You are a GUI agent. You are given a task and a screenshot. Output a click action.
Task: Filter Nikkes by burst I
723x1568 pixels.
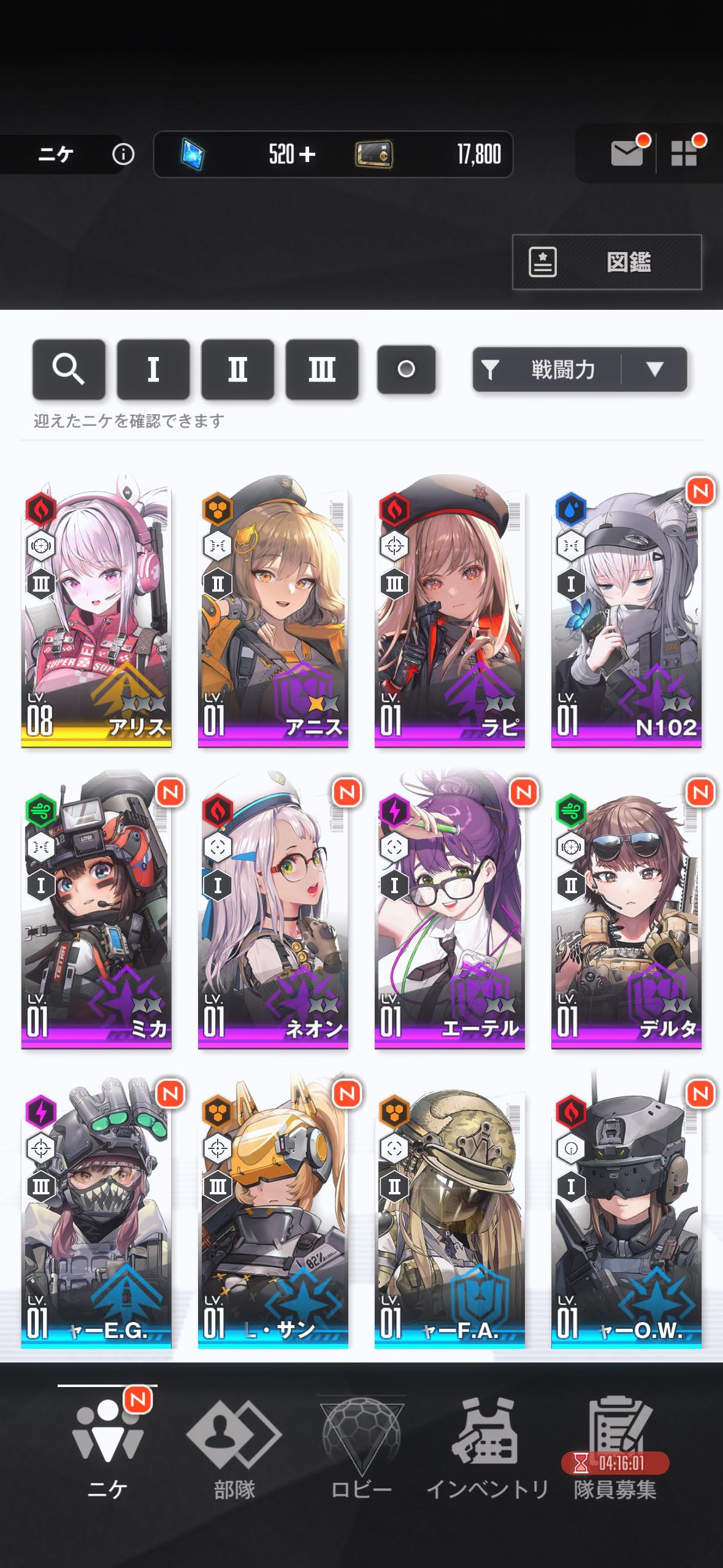click(x=153, y=369)
